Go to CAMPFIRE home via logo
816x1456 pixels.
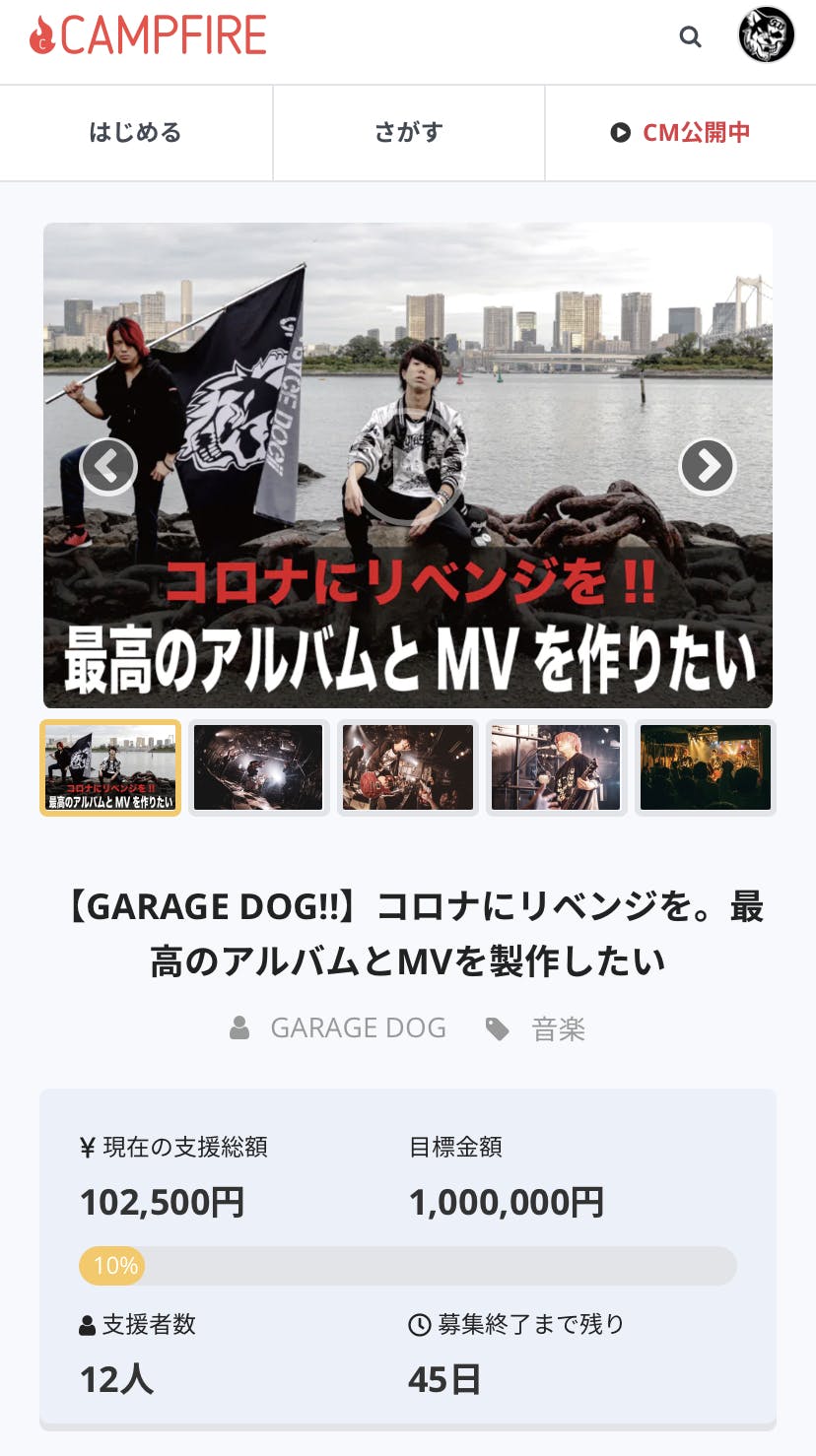[149, 36]
